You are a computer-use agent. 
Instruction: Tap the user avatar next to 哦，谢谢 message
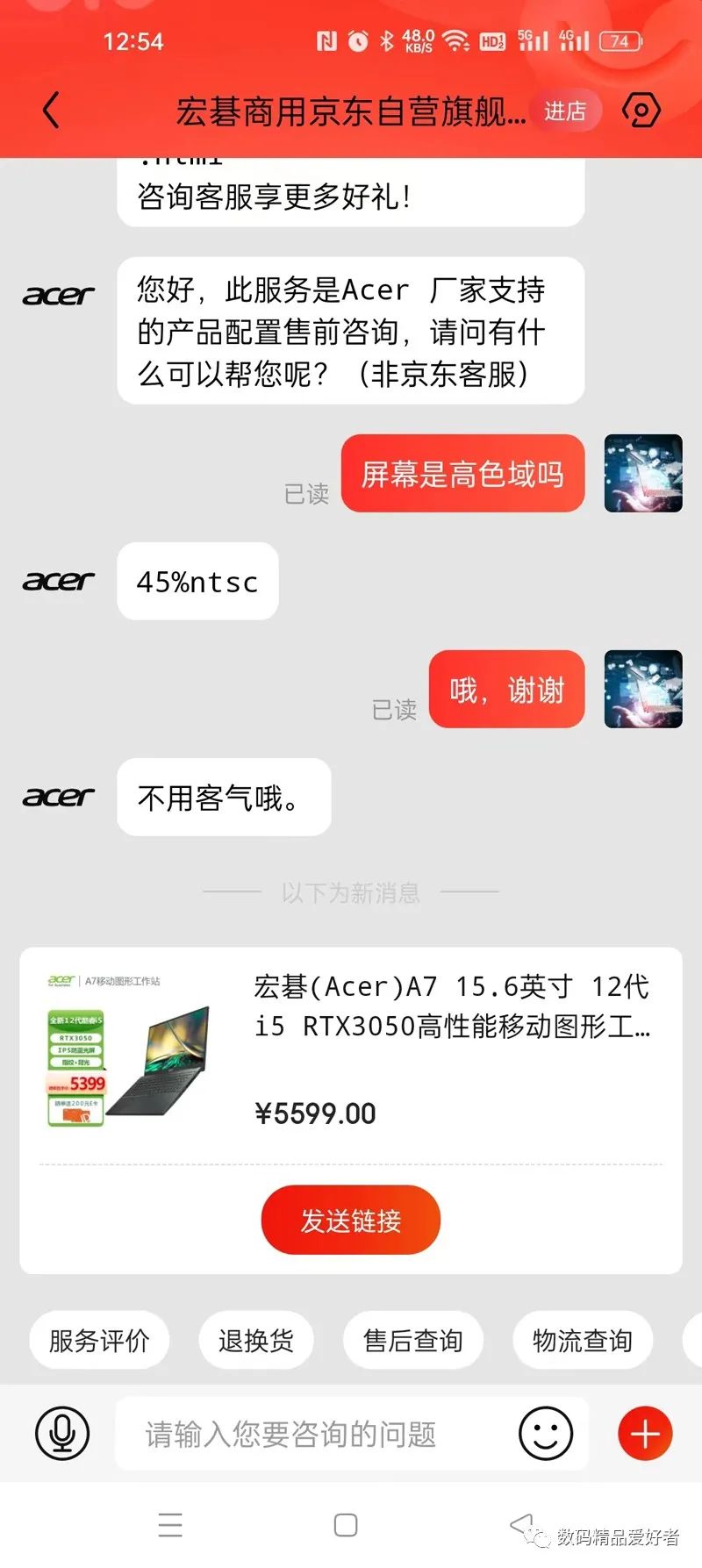(643, 690)
